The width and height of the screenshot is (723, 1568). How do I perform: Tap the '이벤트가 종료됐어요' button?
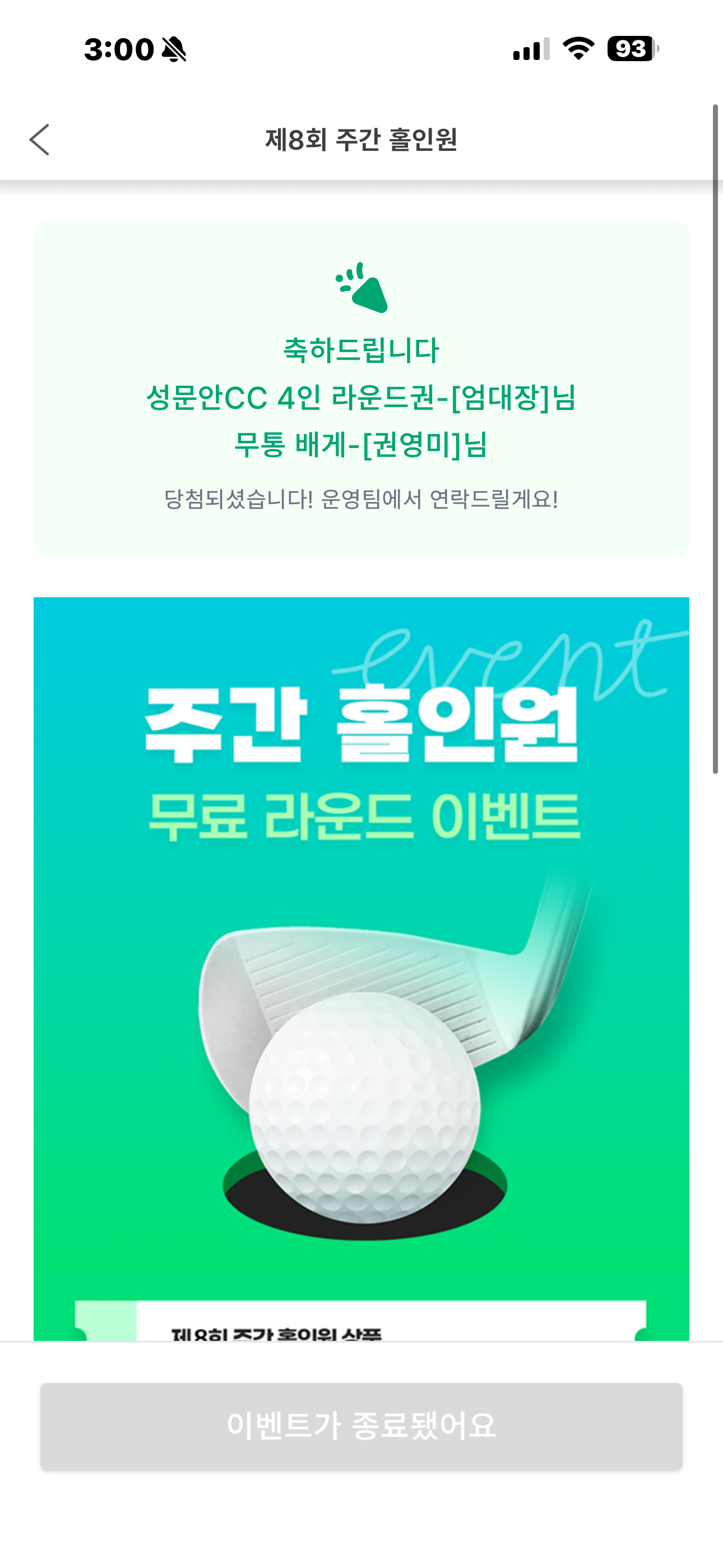pos(361,1426)
